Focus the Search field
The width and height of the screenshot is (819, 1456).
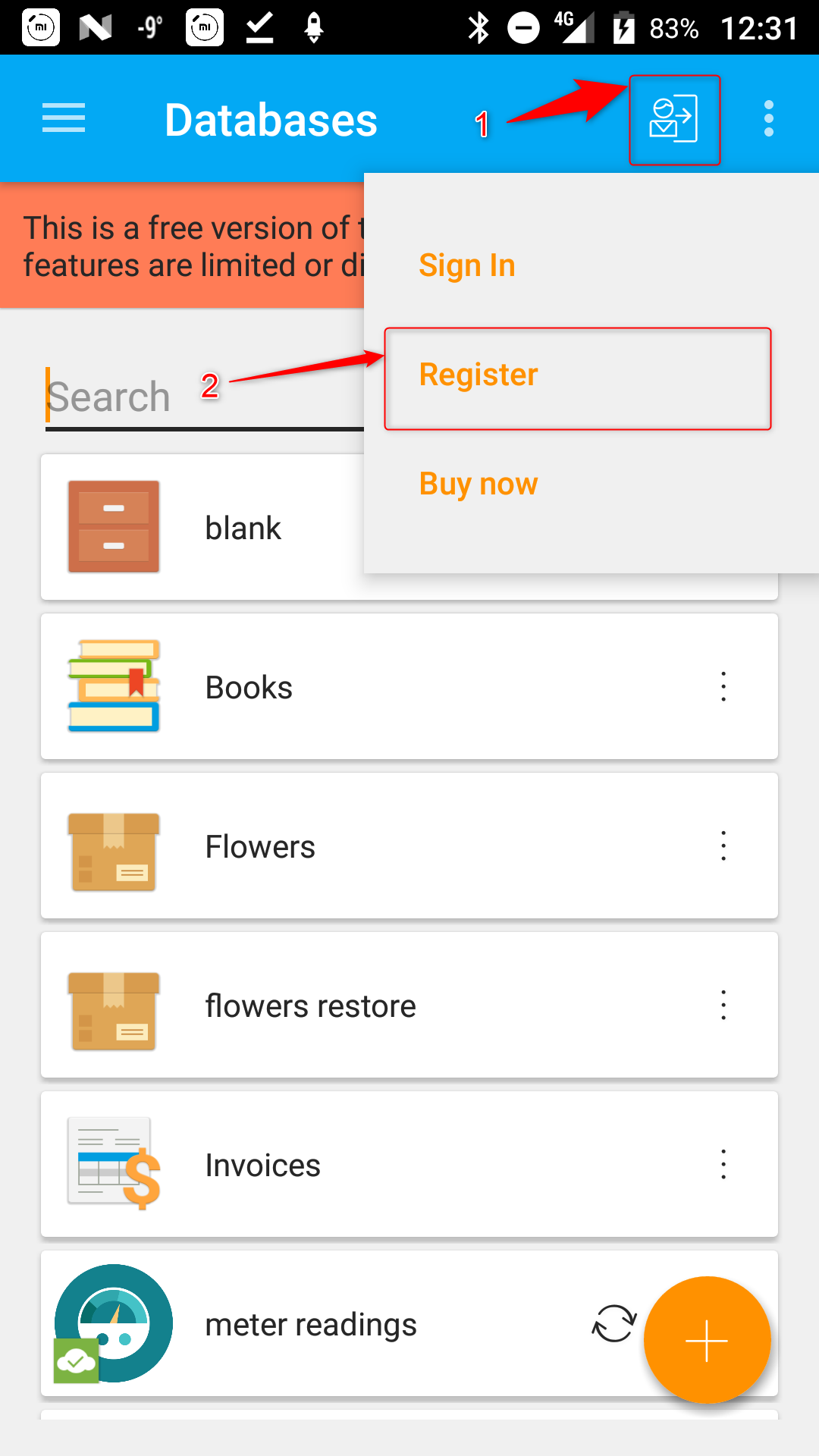[x=205, y=397]
